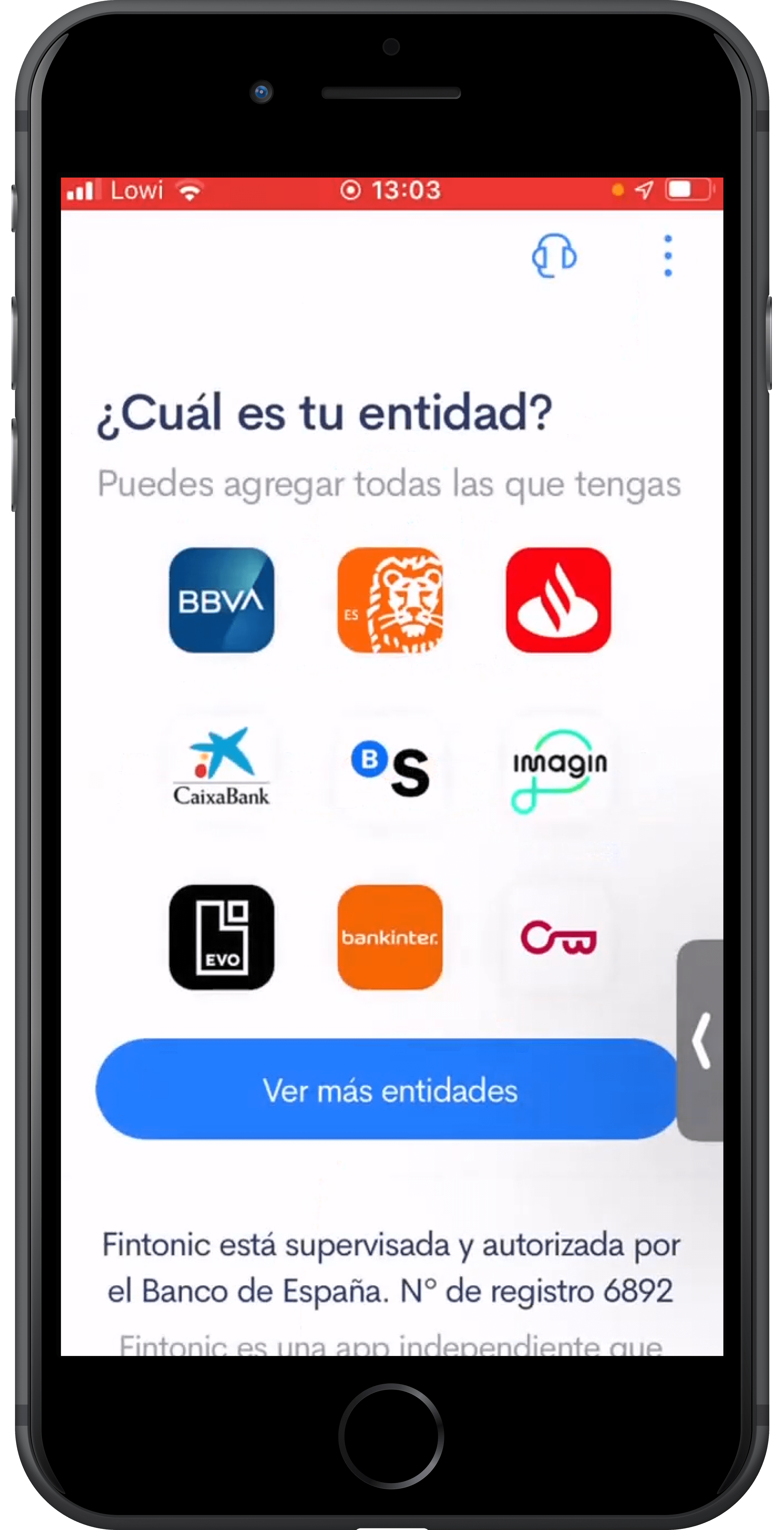The image size is (784, 1530).
Task: Pick the Openbank key logo tile
Action: click(x=558, y=937)
